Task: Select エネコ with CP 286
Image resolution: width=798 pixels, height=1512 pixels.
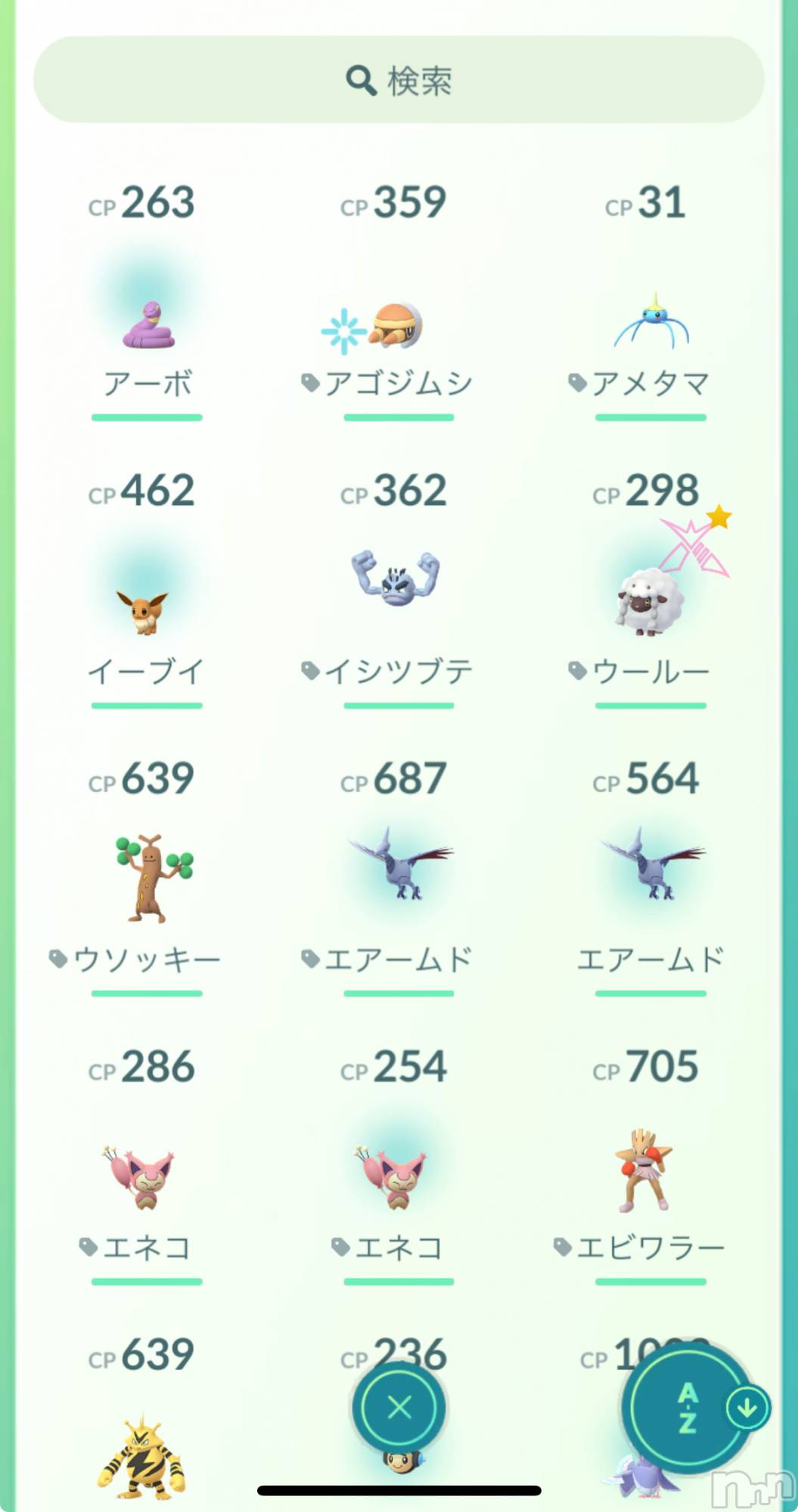Action: [144, 1176]
